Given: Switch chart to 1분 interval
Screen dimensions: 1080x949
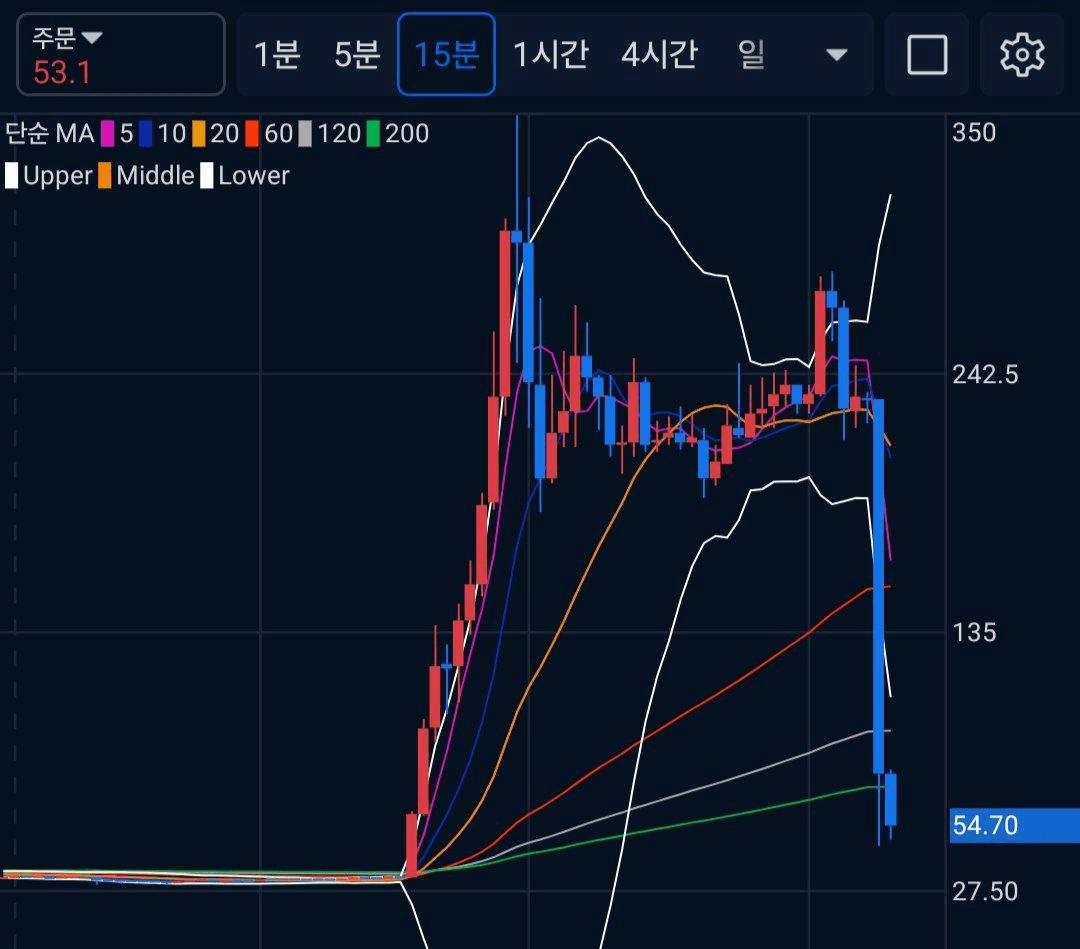Looking at the screenshot, I should point(277,54).
